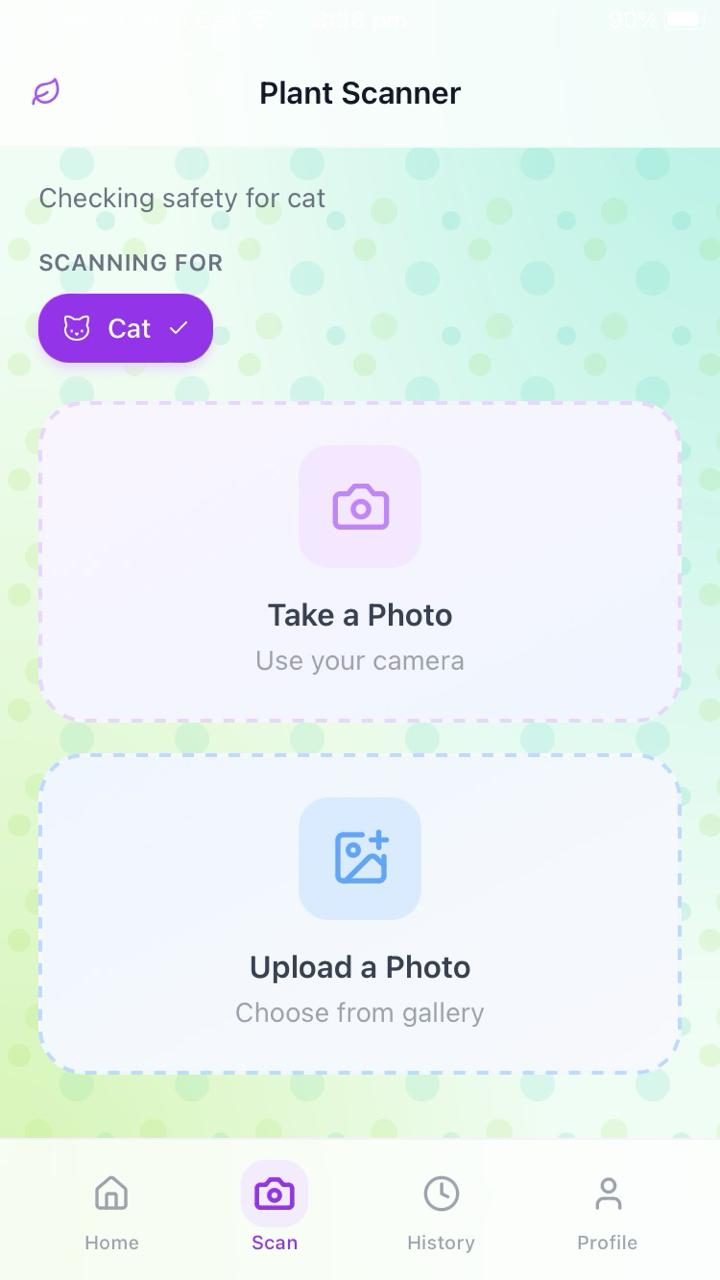Click the cat face icon in the Cat pill
Image resolution: width=720 pixels, height=1280 pixels.
[x=76, y=327]
